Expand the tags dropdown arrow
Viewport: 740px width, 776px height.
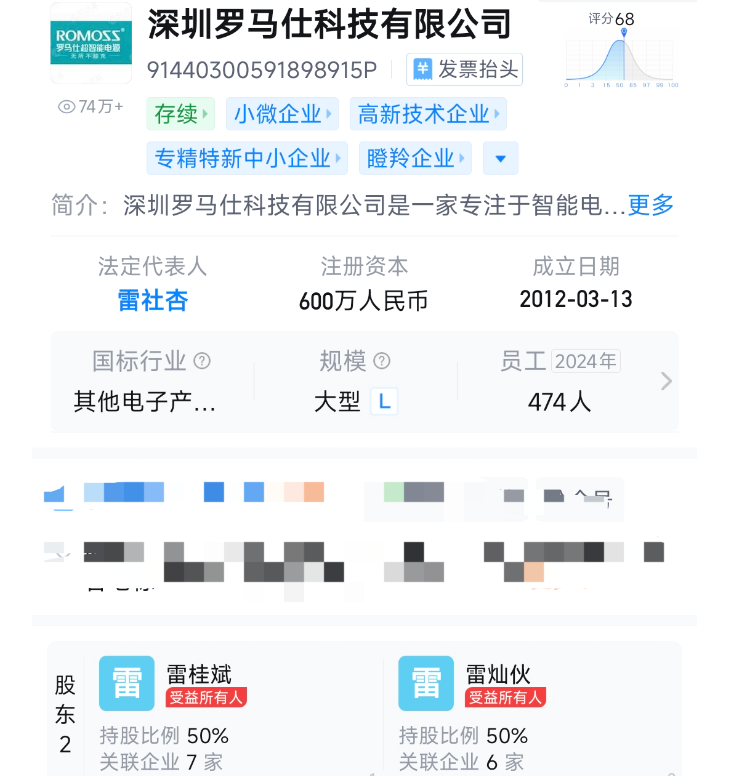coord(501,158)
